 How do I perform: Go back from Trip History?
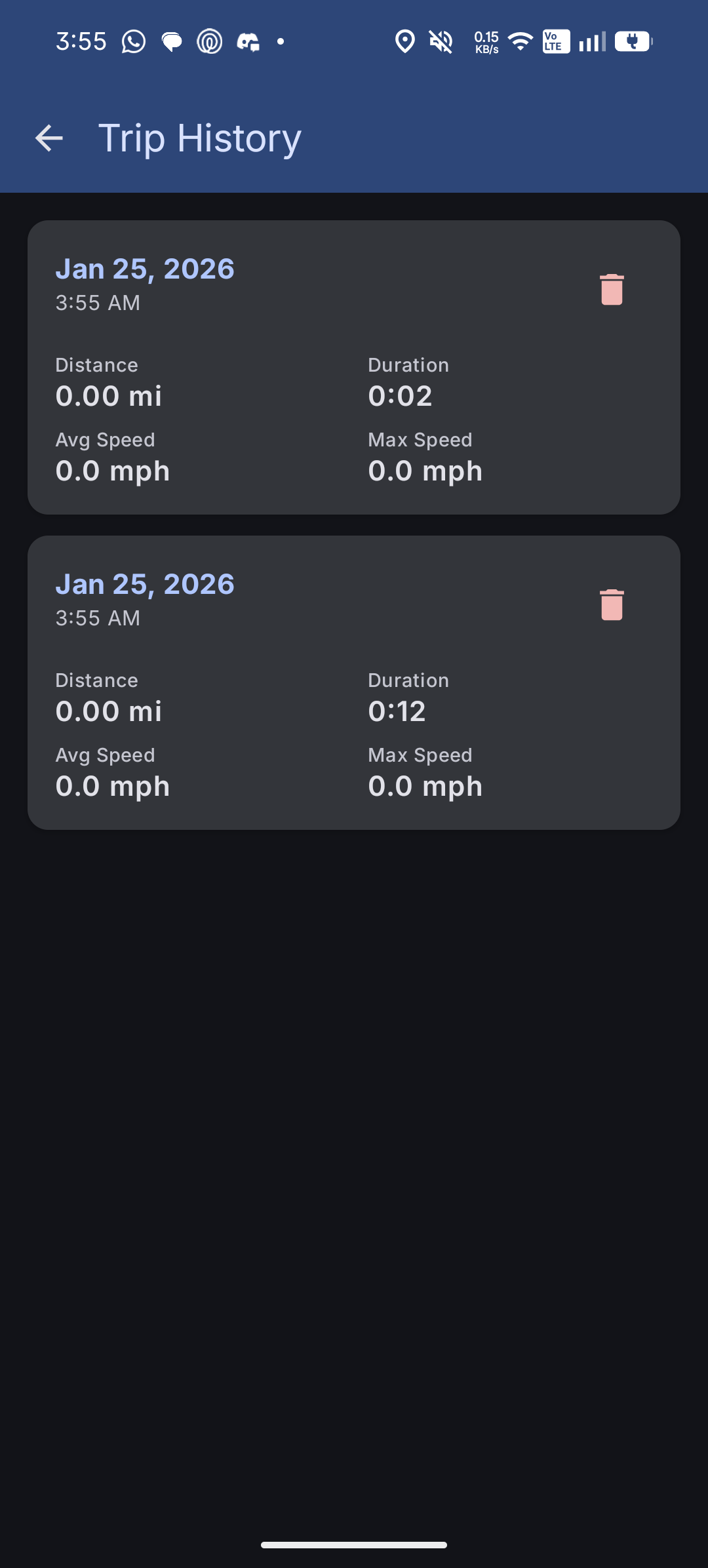click(x=49, y=138)
